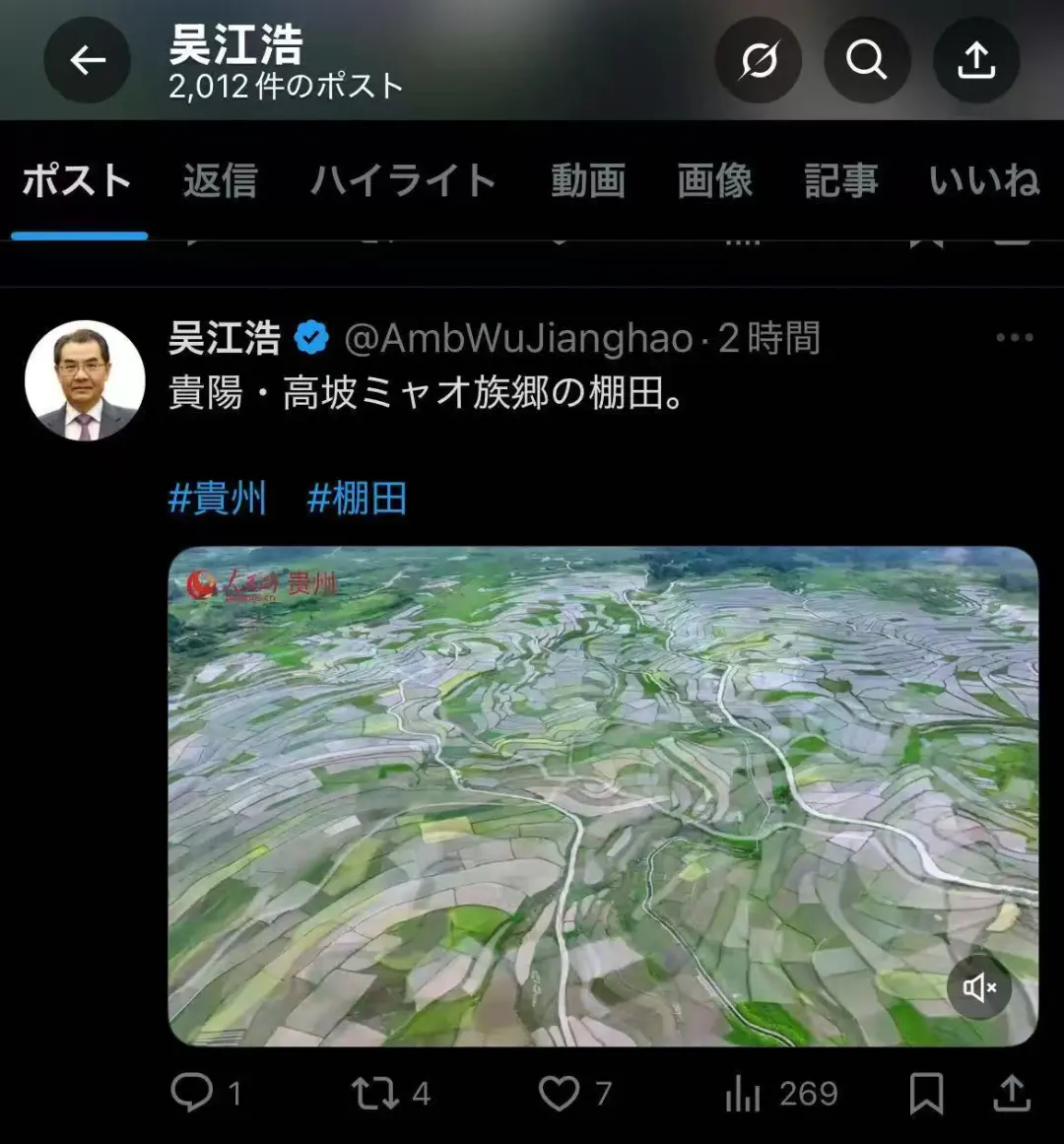The image size is (1064, 1144).
Task: Unmute the video sound
Action: [x=979, y=987]
